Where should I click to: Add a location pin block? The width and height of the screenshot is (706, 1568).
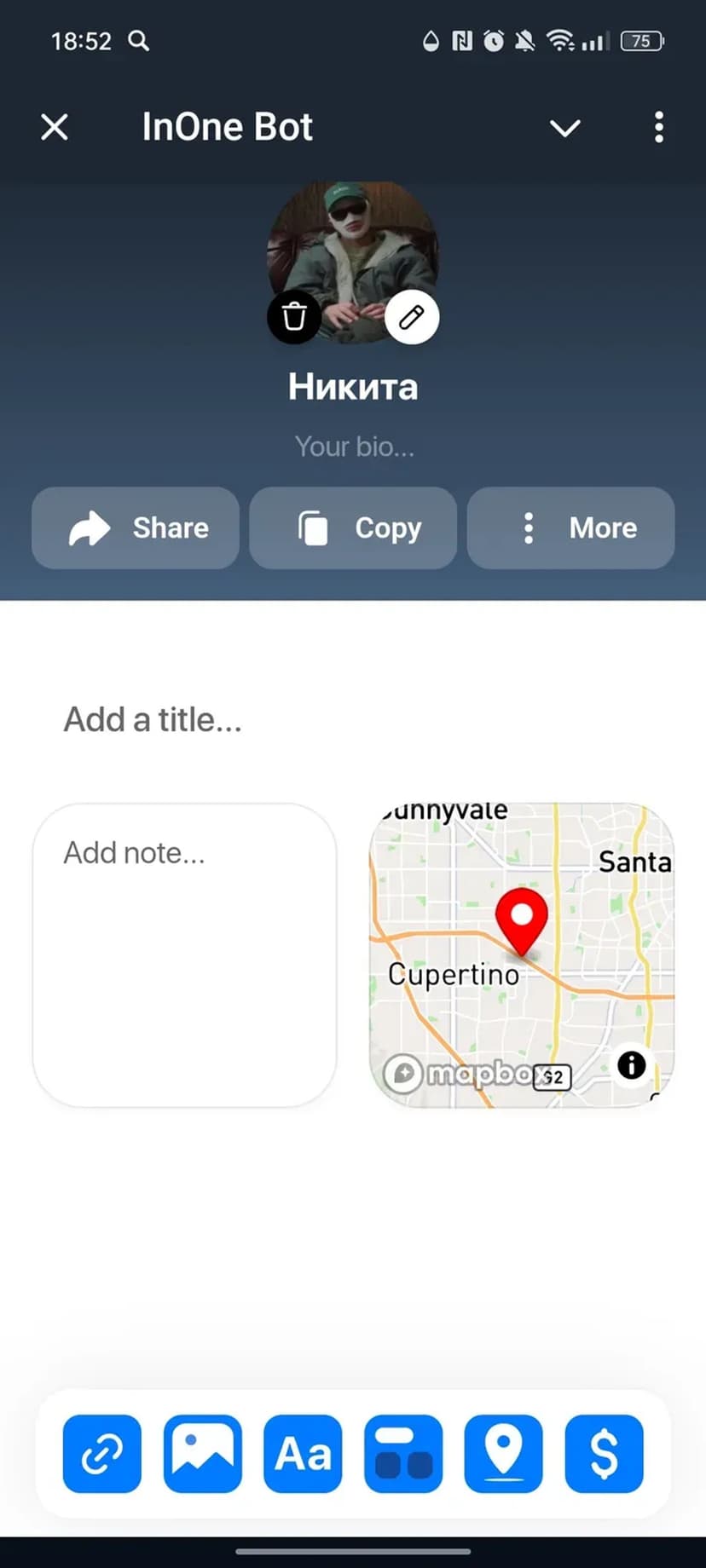[x=503, y=1454]
